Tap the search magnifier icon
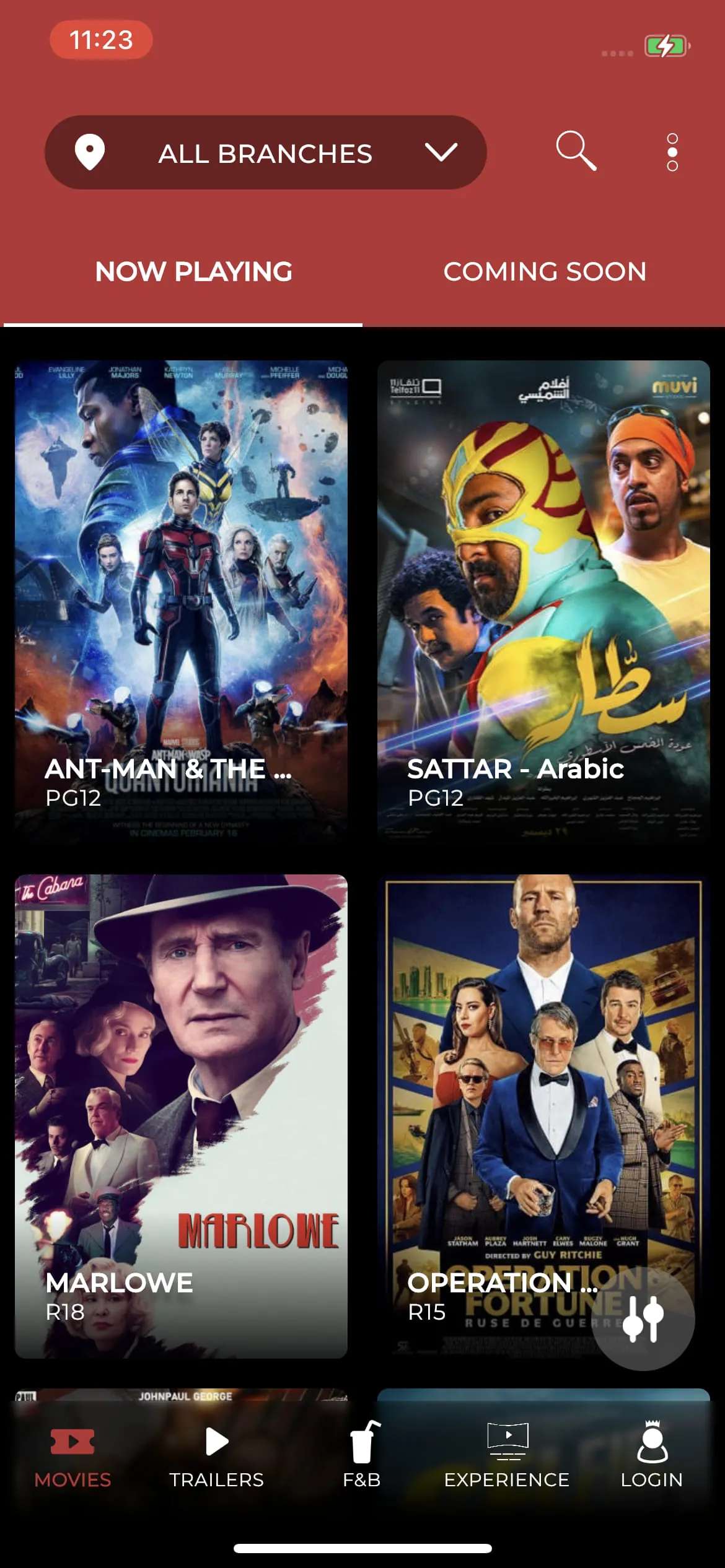Screen dimensions: 725x1568 tap(576, 150)
